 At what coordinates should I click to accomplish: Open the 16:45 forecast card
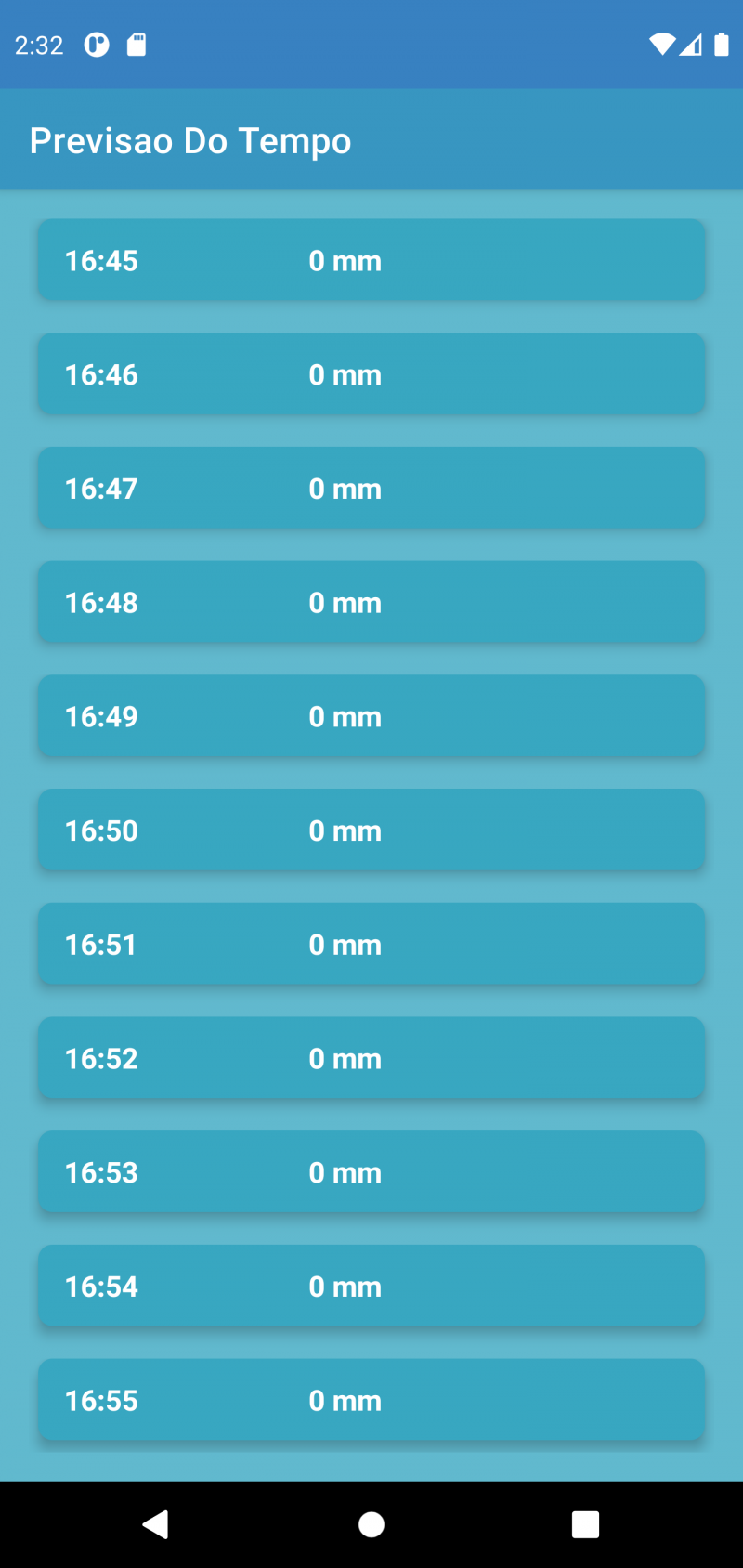point(371,260)
